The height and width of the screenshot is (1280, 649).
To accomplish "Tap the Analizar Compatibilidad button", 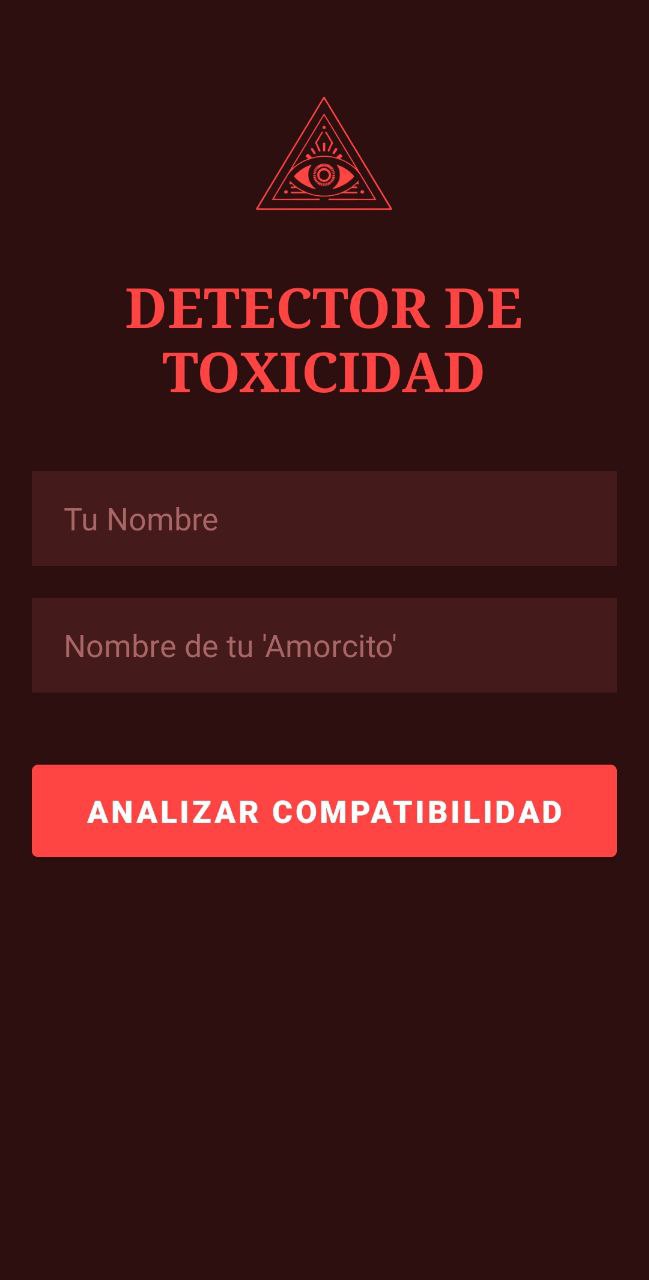I will click(324, 811).
